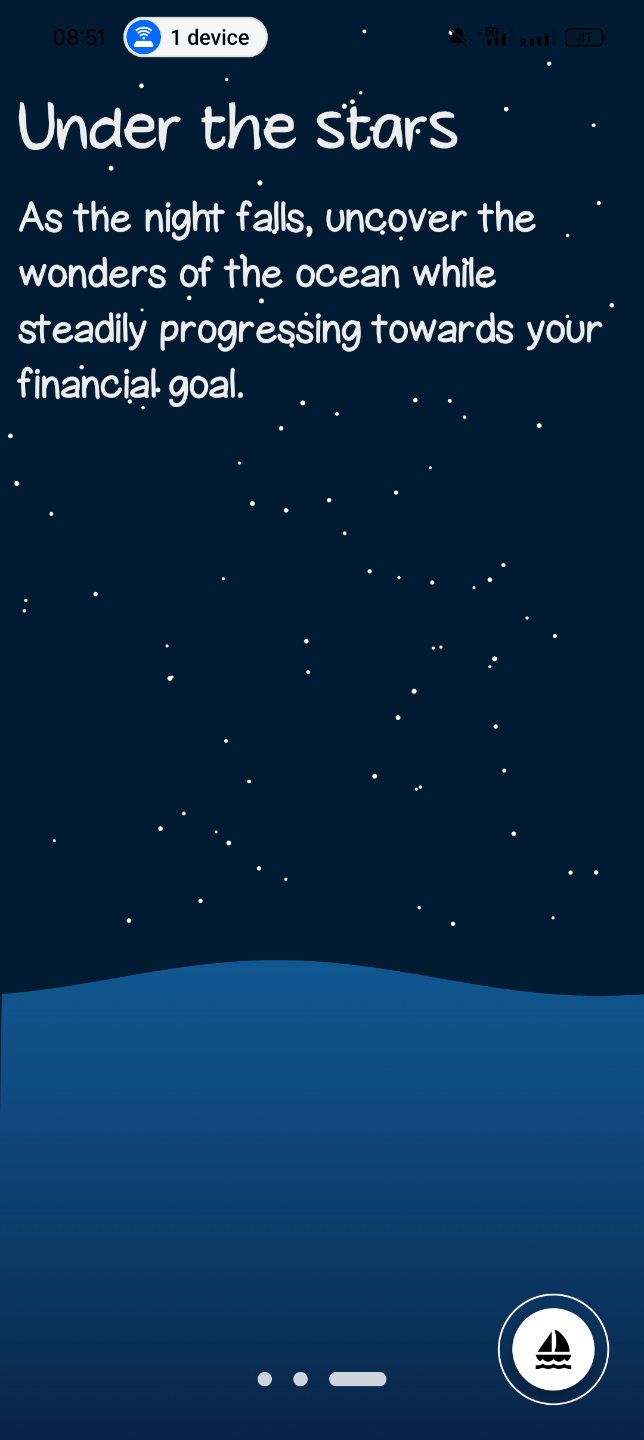Tap the sailboat button to continue
This screenshot has height=1440, width=644.
(x=553, y=1350)
